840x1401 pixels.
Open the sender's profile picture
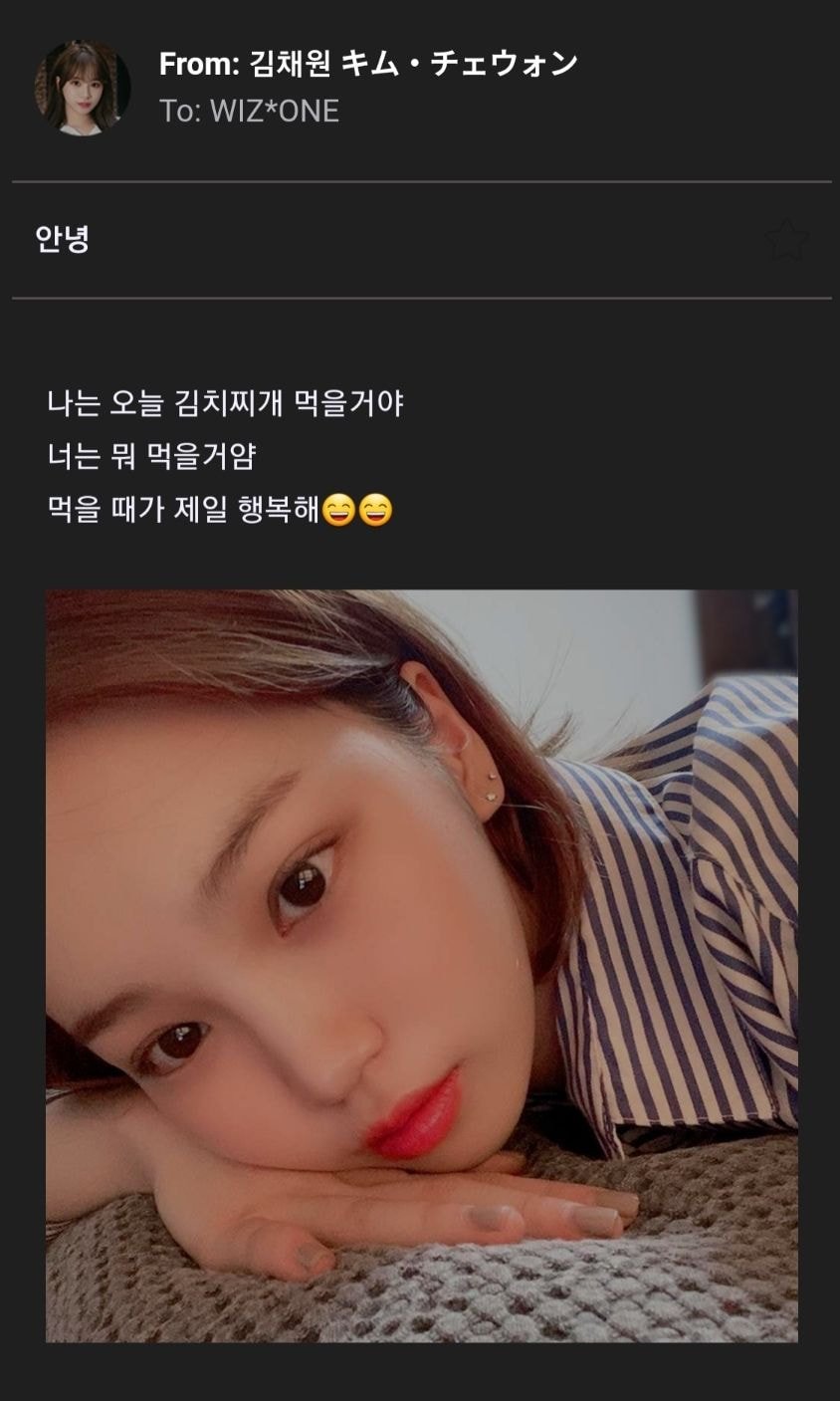pos(83,88)
